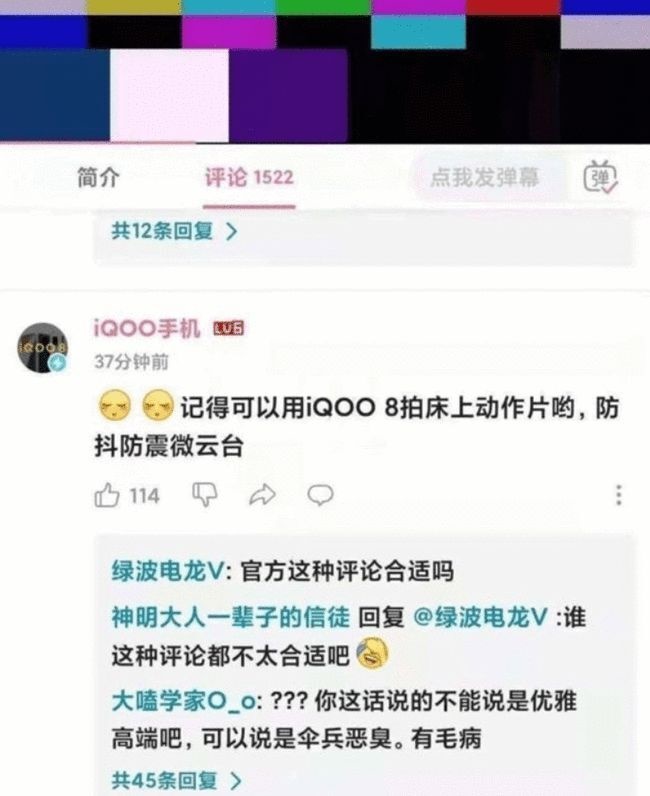Screen dimensions: 650x796
Task: Open the iQOO手机 username link
Action: pyautogui.click(x=146, y=328)
